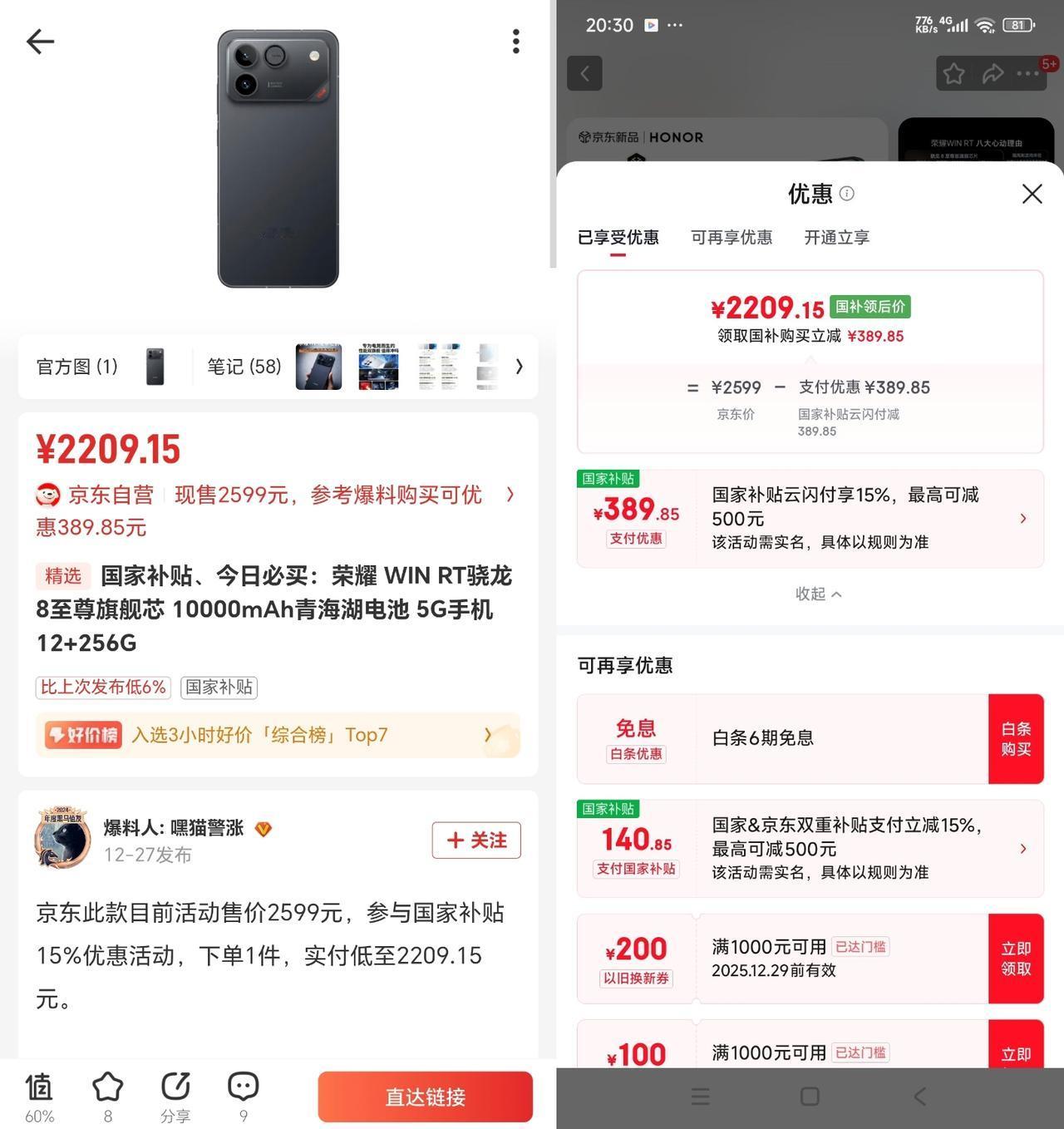Click the back arrow on the product page
1064x1129 pixels.
39,42
